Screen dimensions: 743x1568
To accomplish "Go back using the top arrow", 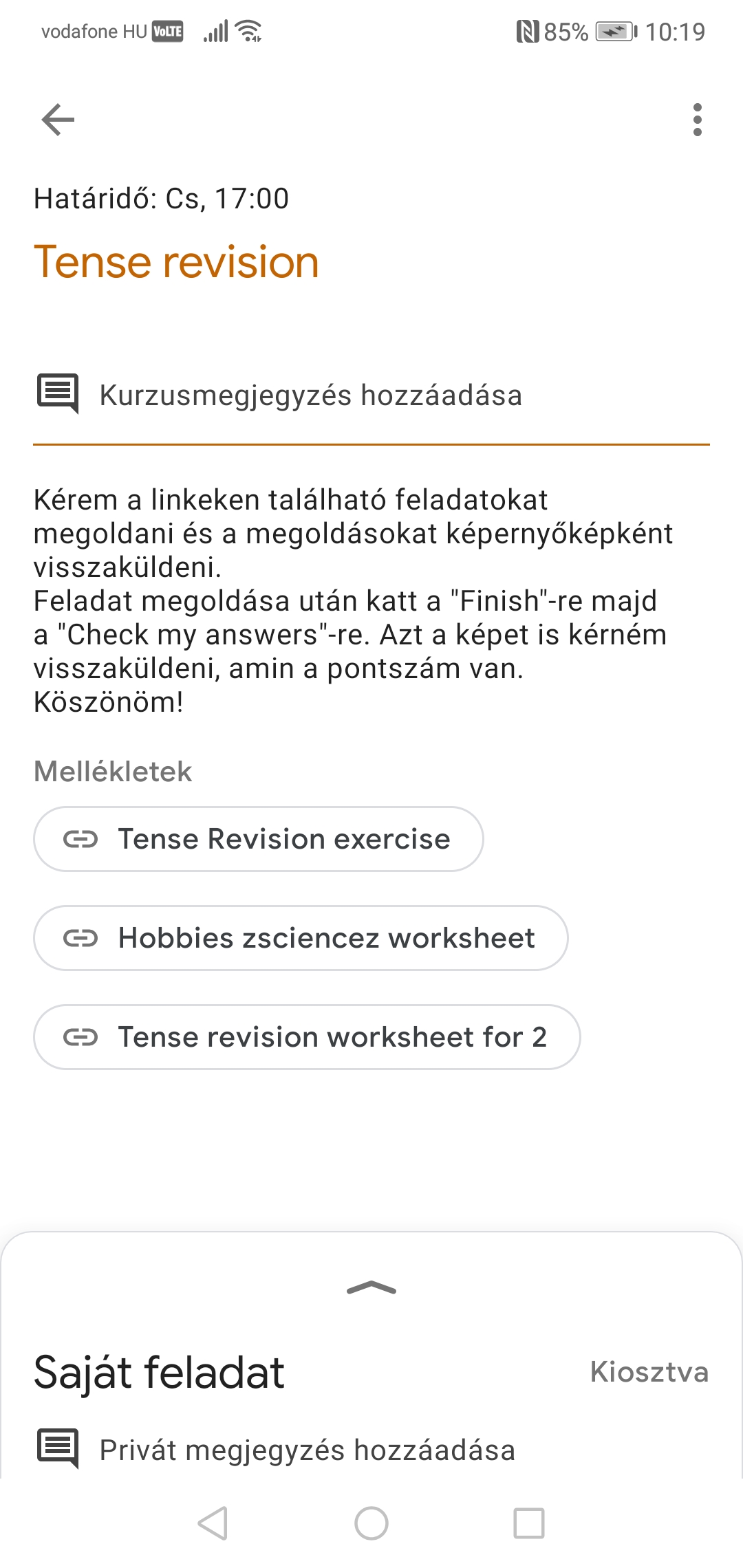I will tap(58, 120).
